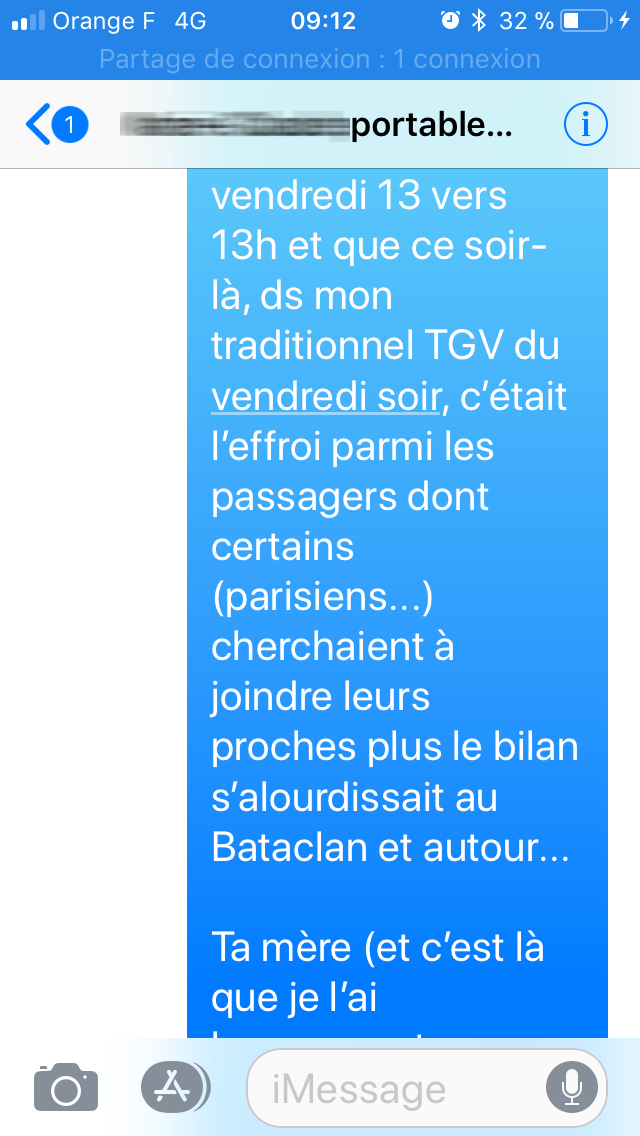The image size is (640, 1136).
Task: Open the contact name ending in portable
Action: click(317, 126)
